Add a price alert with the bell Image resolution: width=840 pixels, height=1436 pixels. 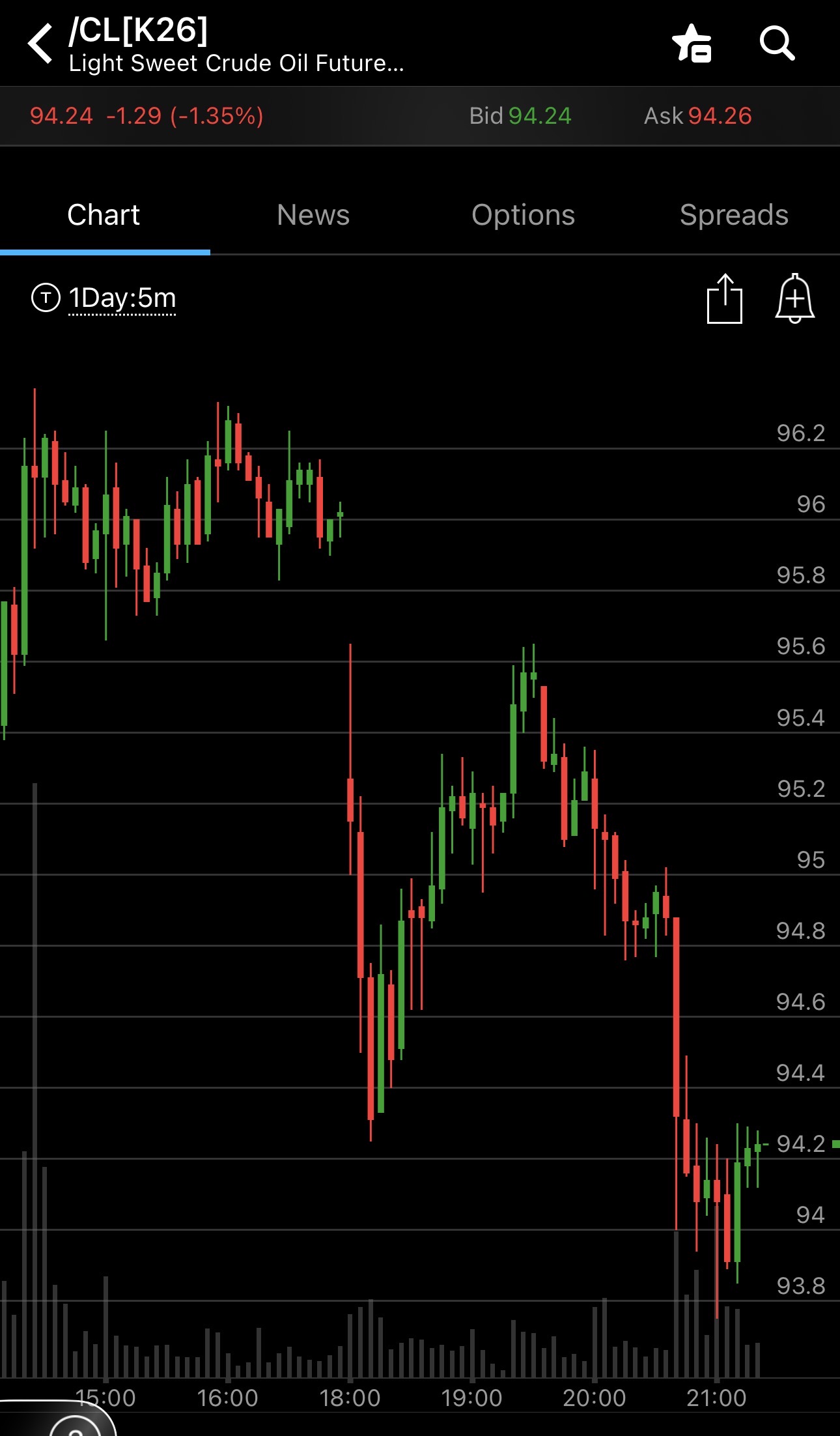tap(794, 299)
